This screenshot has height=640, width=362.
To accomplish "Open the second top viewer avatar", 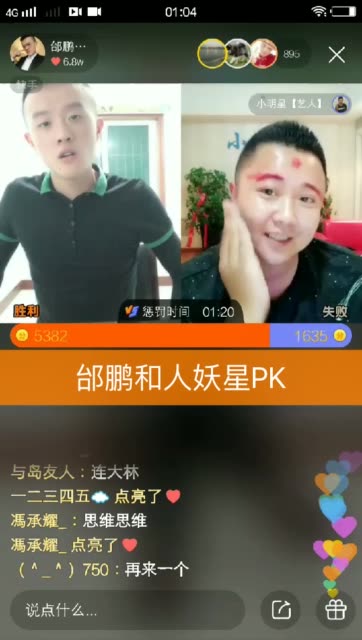I will coord(238,53).
